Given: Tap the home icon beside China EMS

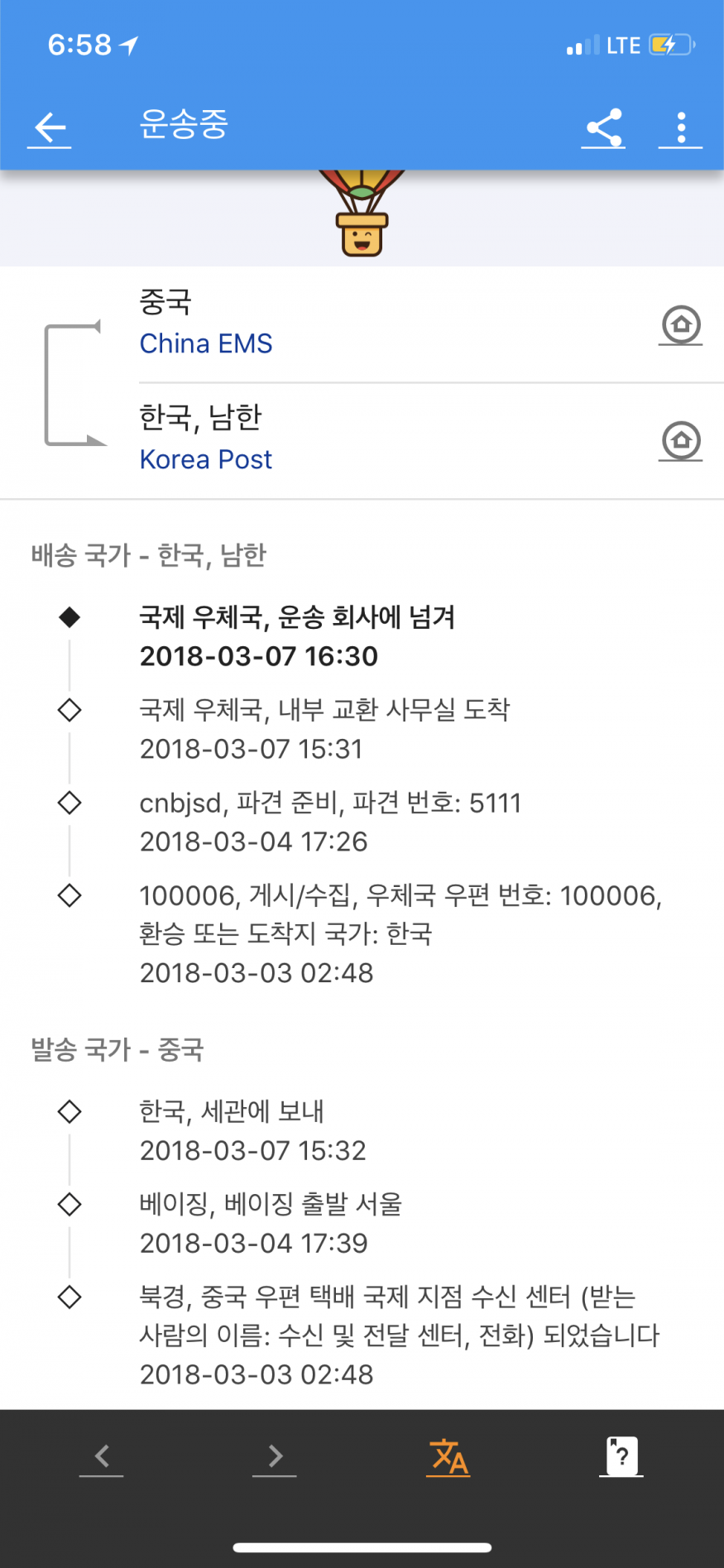Looking at the screenshot, I should point(680,324).
